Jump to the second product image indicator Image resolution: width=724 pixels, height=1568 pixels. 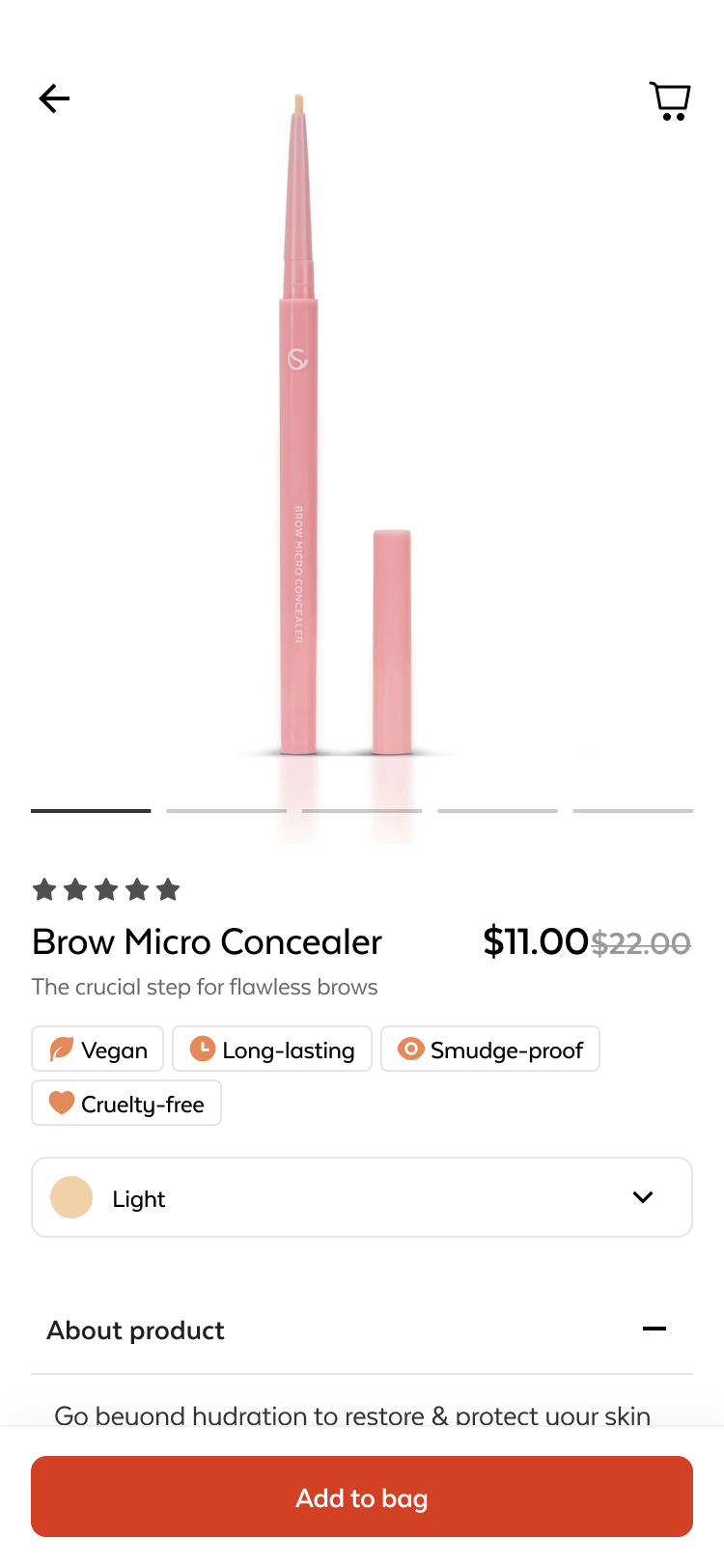(226, 811)
